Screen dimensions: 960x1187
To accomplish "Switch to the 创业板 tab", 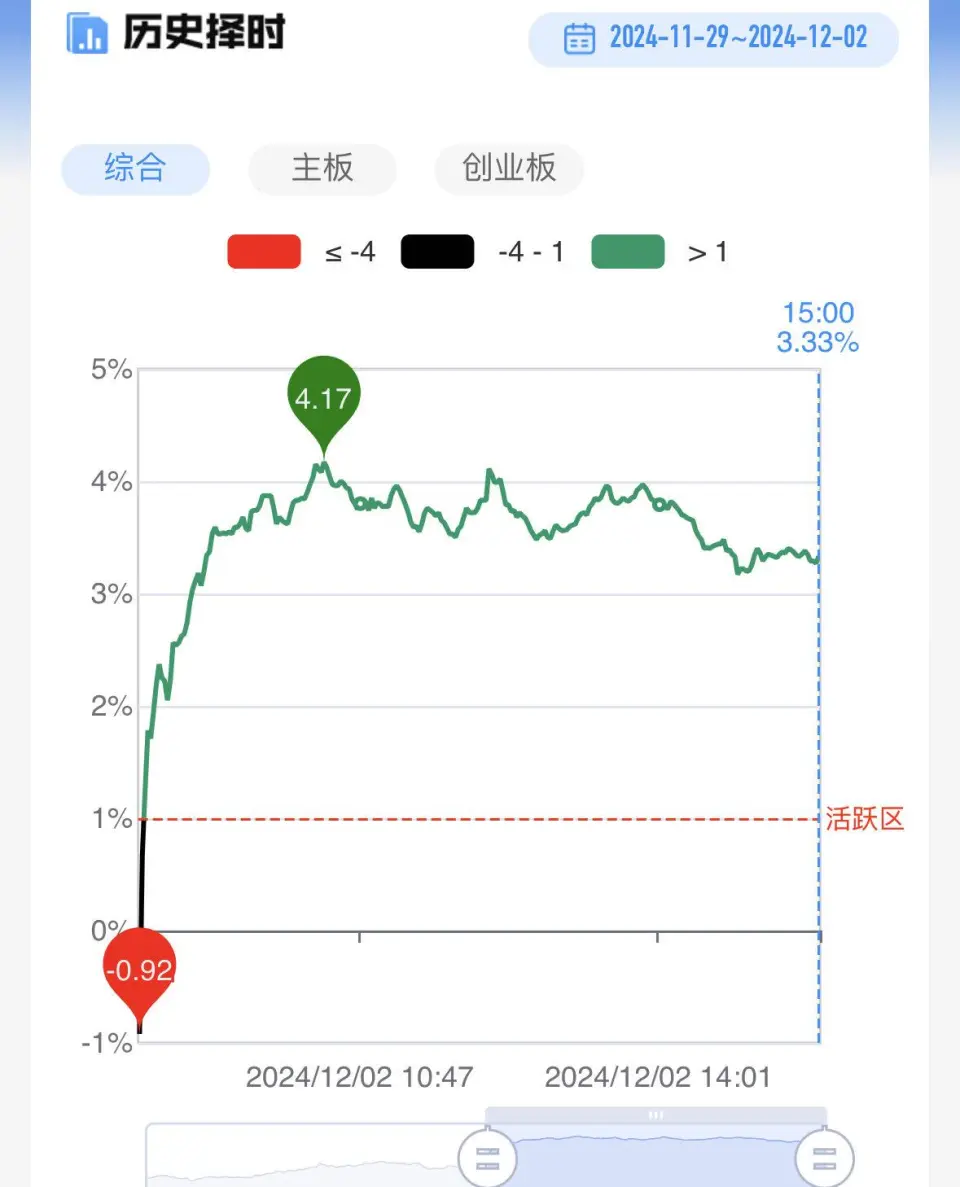I will coord(509,168).
